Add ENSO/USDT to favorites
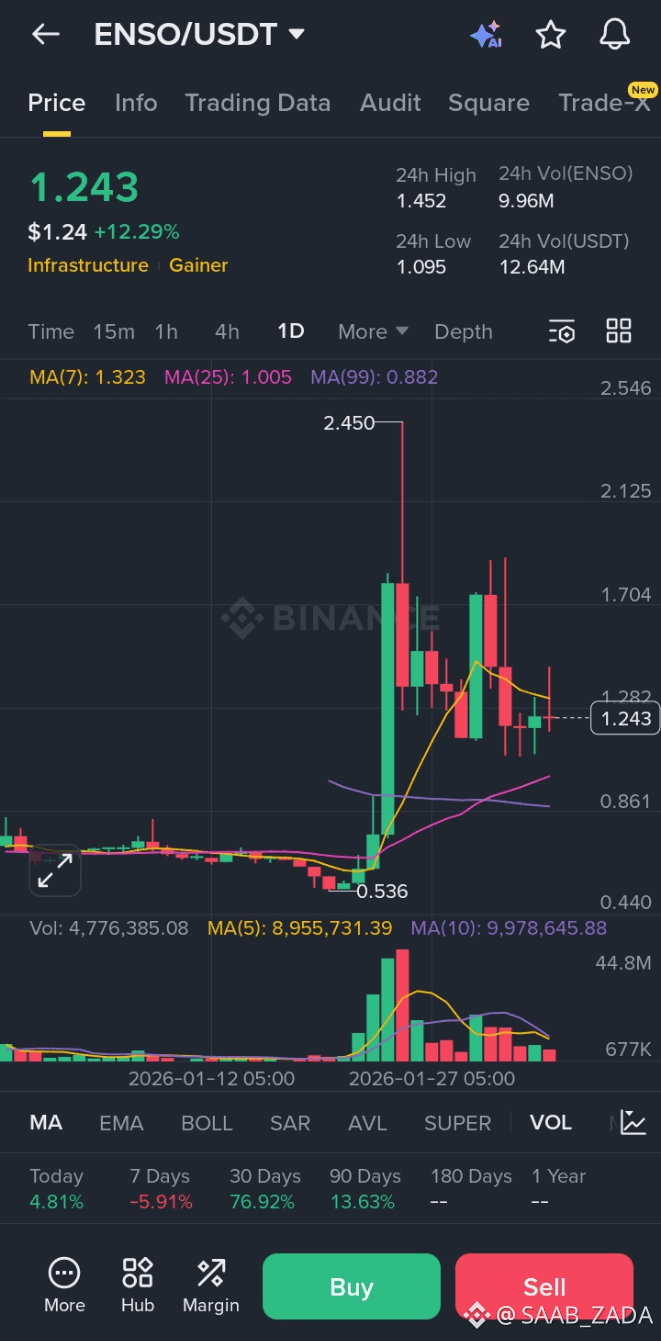 (551, 35)
